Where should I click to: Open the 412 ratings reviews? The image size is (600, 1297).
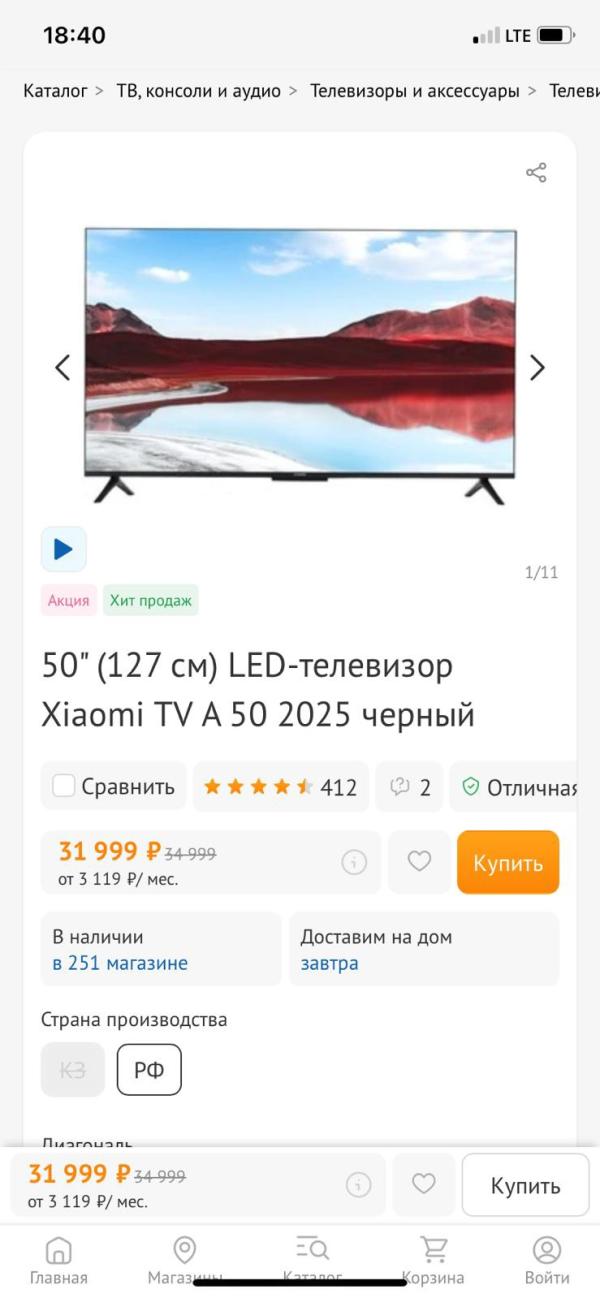click(280, 787)
